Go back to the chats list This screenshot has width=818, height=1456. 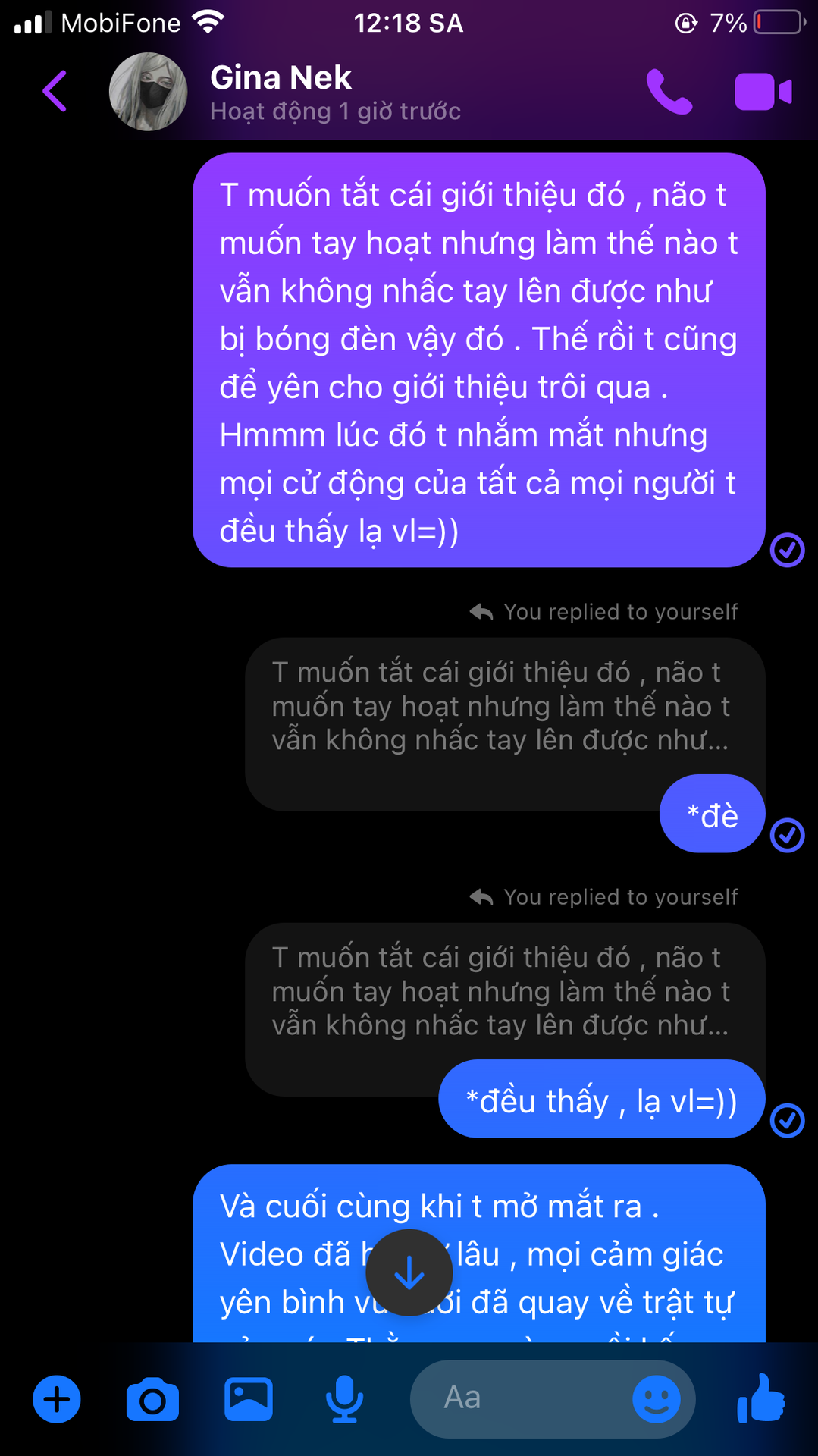click(55, 92)
